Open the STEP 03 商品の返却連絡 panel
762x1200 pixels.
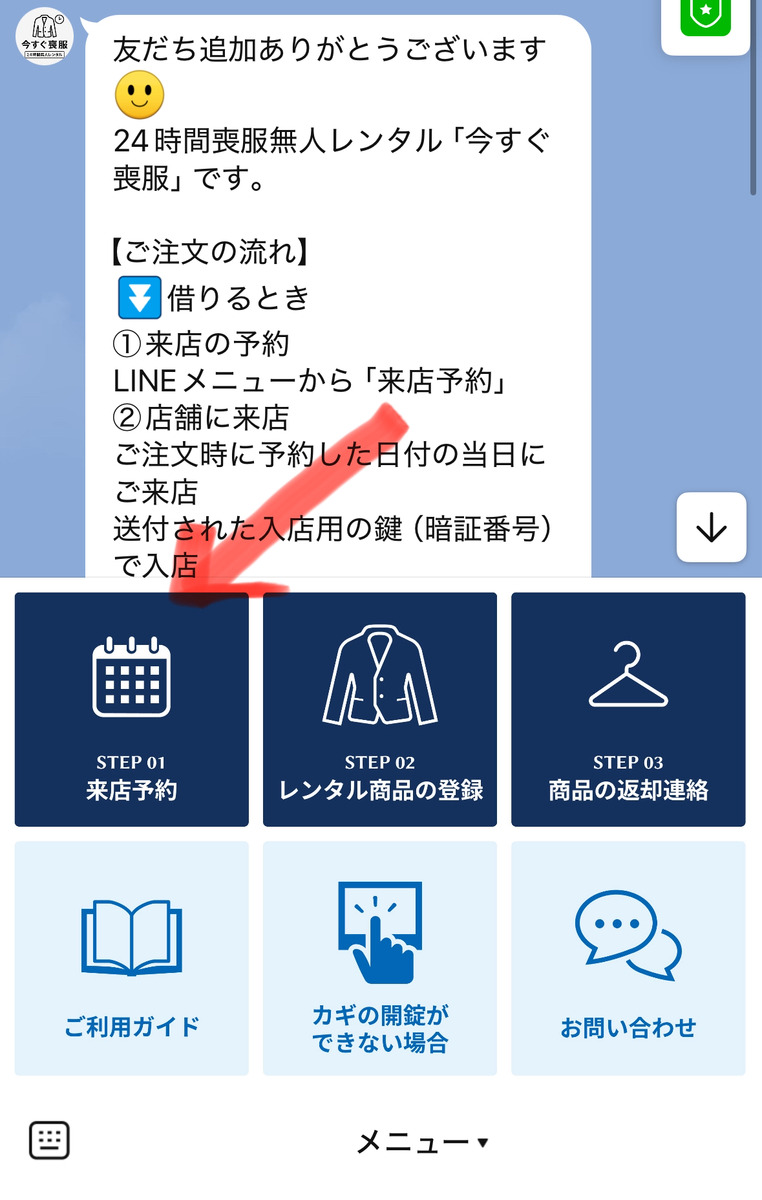click(x=628, y=710)
